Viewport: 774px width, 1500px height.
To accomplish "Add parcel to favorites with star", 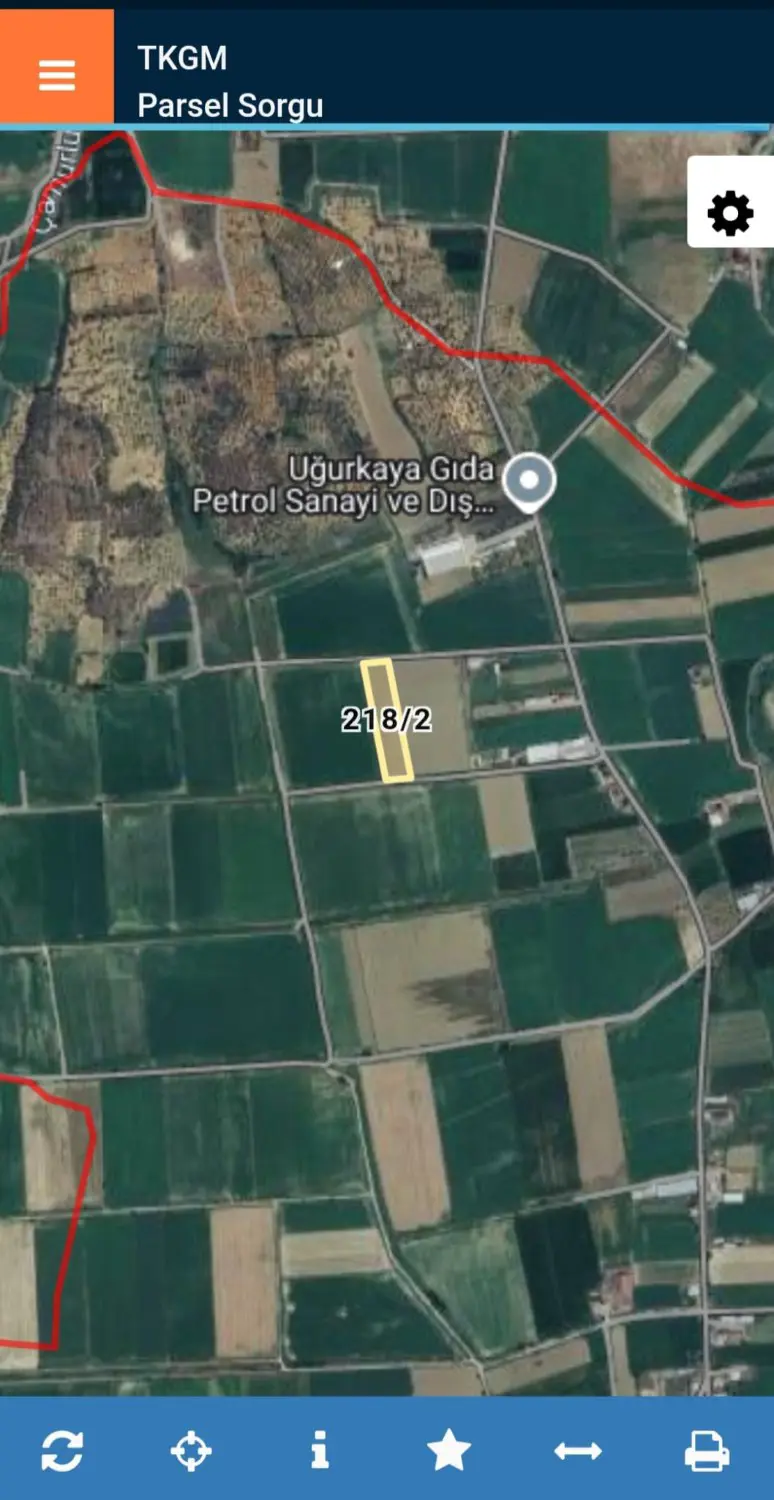I will coord(448,1449).
